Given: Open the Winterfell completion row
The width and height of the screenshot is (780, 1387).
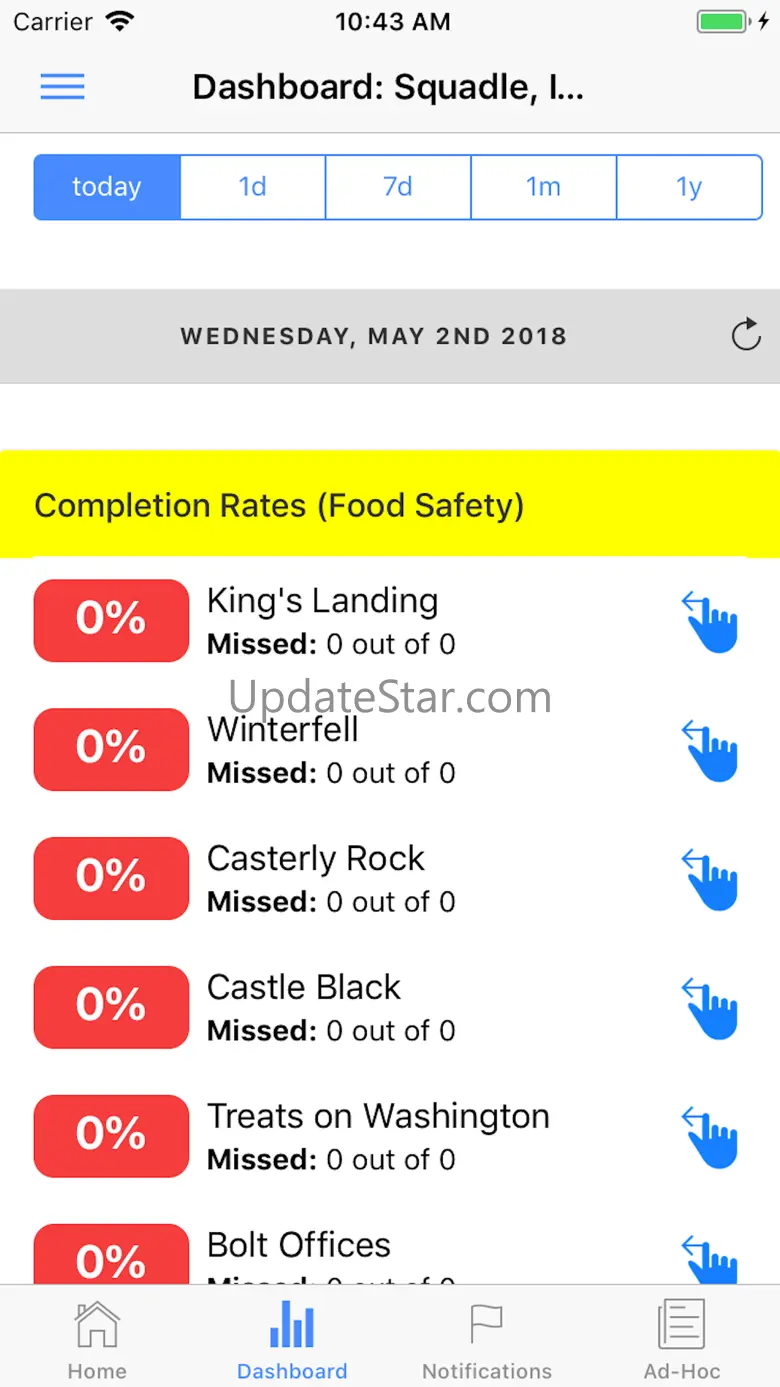Looking at the screenshot, I should [390, 750].
